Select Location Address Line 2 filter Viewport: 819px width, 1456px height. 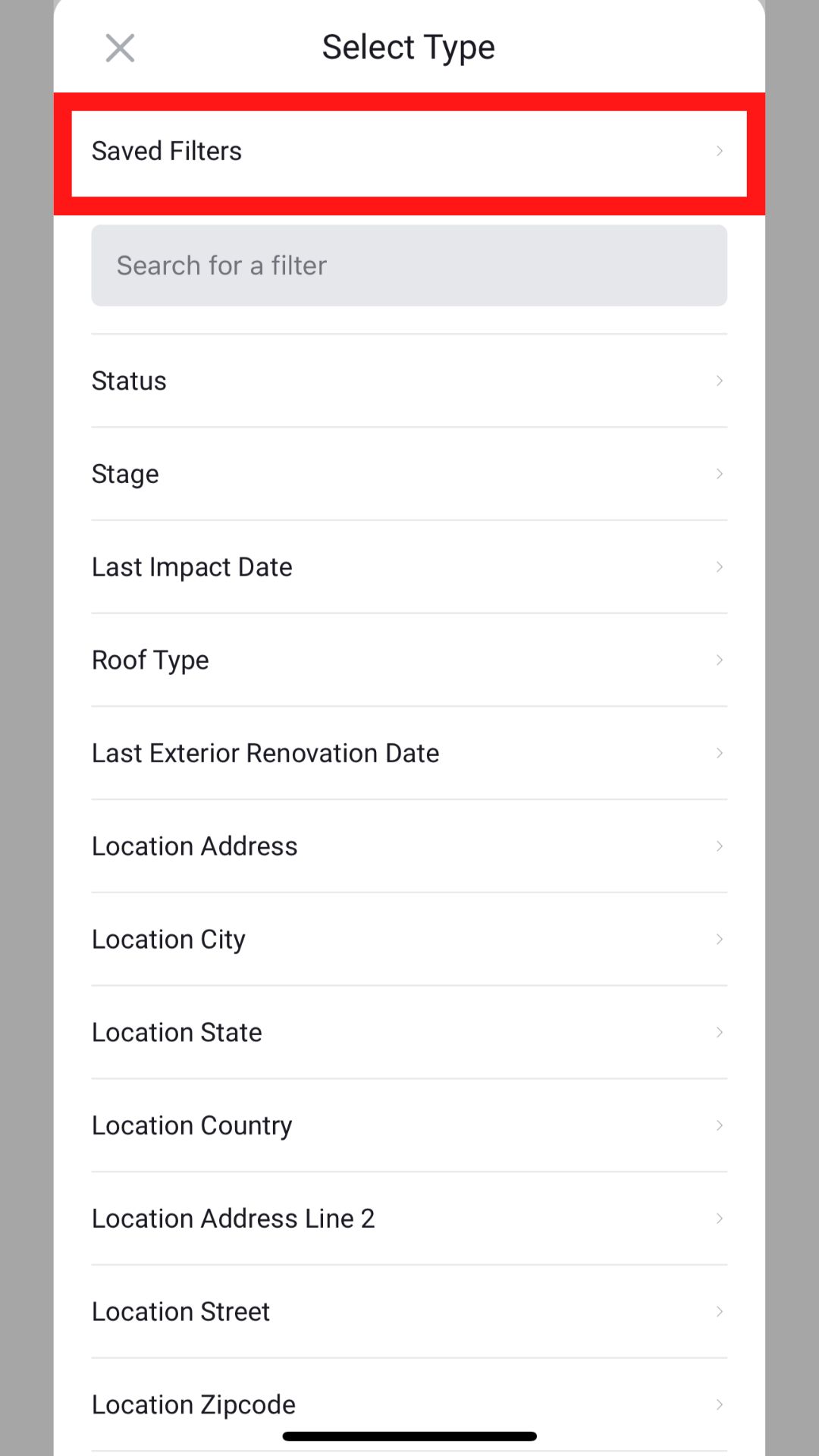point(409,1219)
